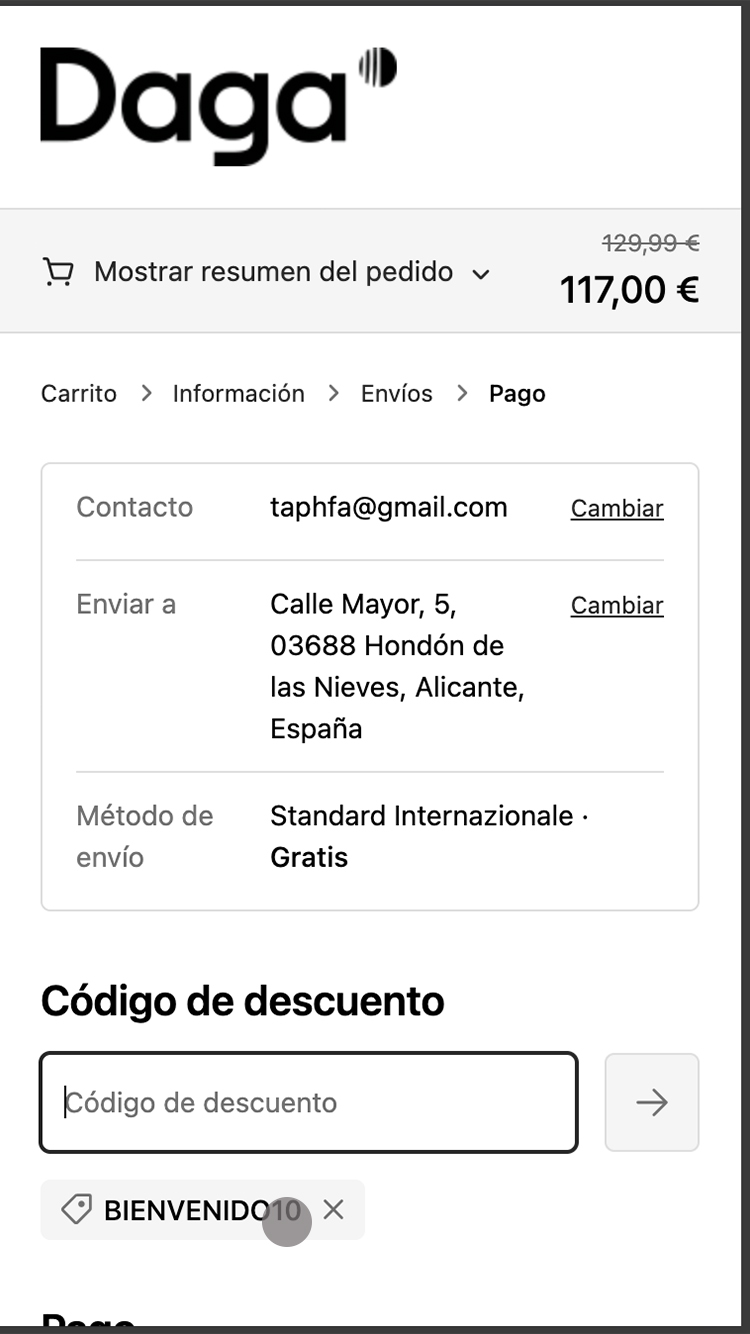Focus the Código de descuento field

pos(309,1102)
